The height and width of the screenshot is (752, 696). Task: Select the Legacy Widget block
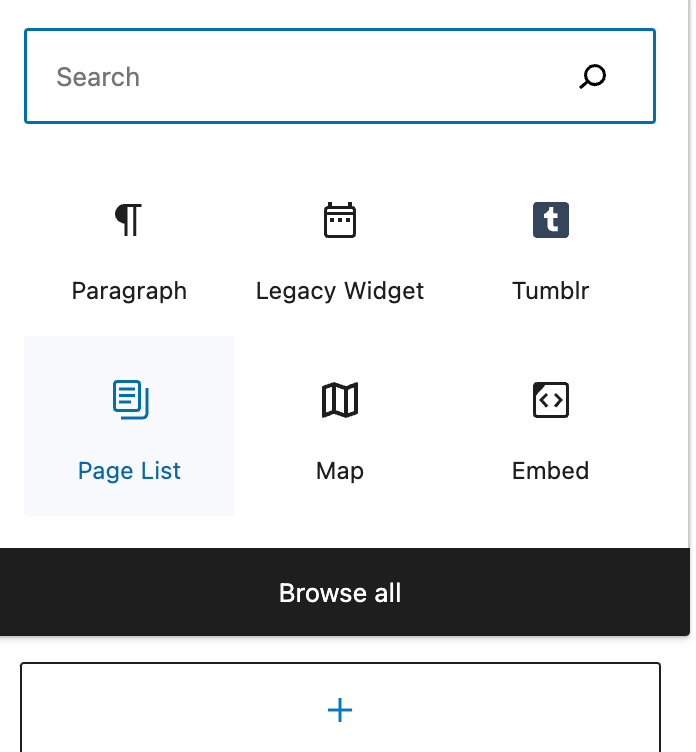(340, 250)
